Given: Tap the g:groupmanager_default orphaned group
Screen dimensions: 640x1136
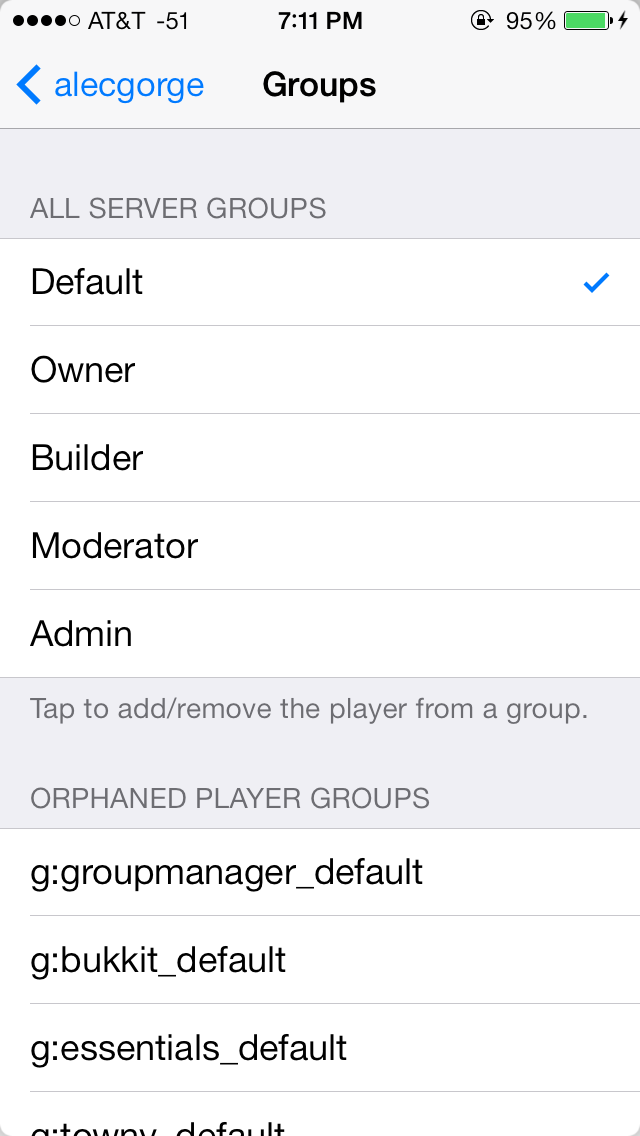Looking at the screenshot, I should 320,872.
